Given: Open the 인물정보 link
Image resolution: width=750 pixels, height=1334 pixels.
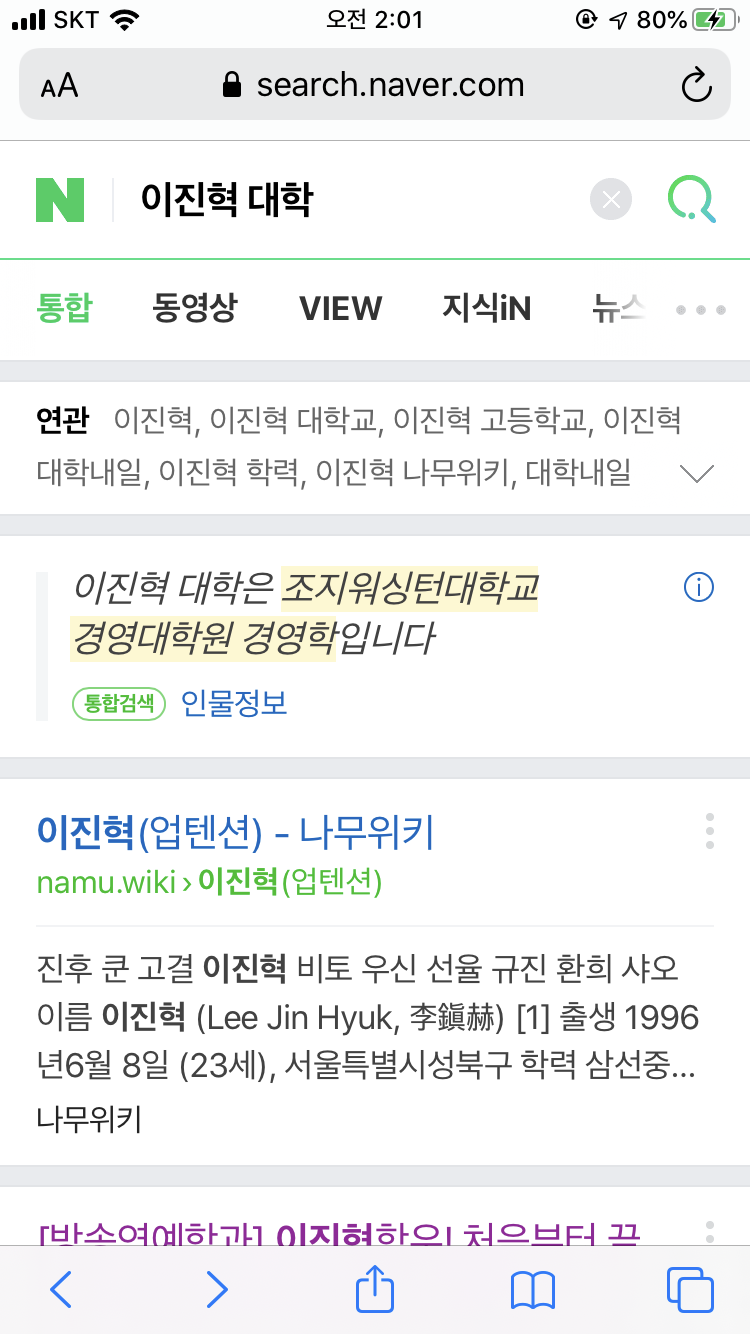Looking at the screenshot, I should pyautogui.click(x=234, y=704).
